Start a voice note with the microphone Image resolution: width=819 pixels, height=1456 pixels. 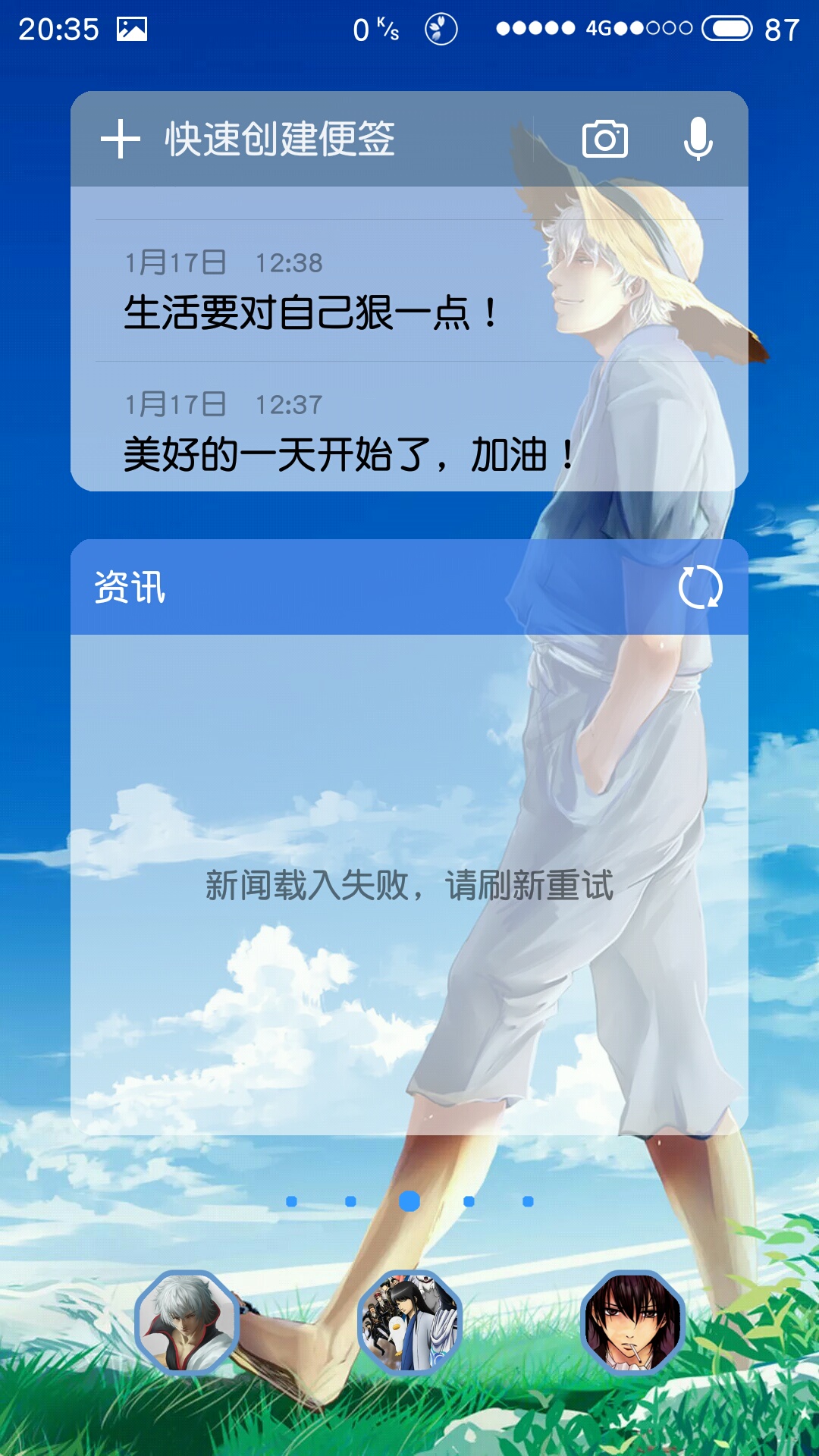(x=698, y=139)
